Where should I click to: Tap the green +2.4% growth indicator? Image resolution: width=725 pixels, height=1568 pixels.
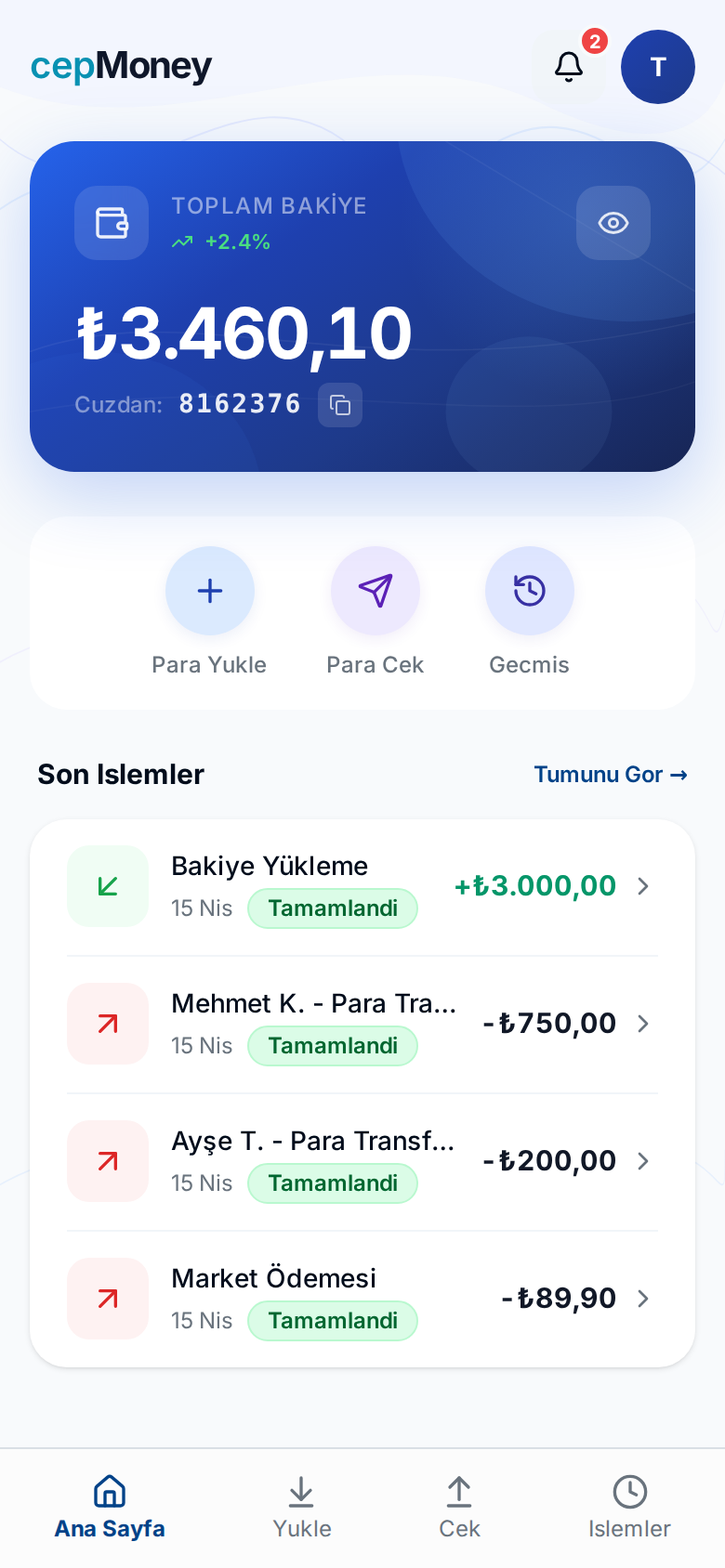[221, 240]
